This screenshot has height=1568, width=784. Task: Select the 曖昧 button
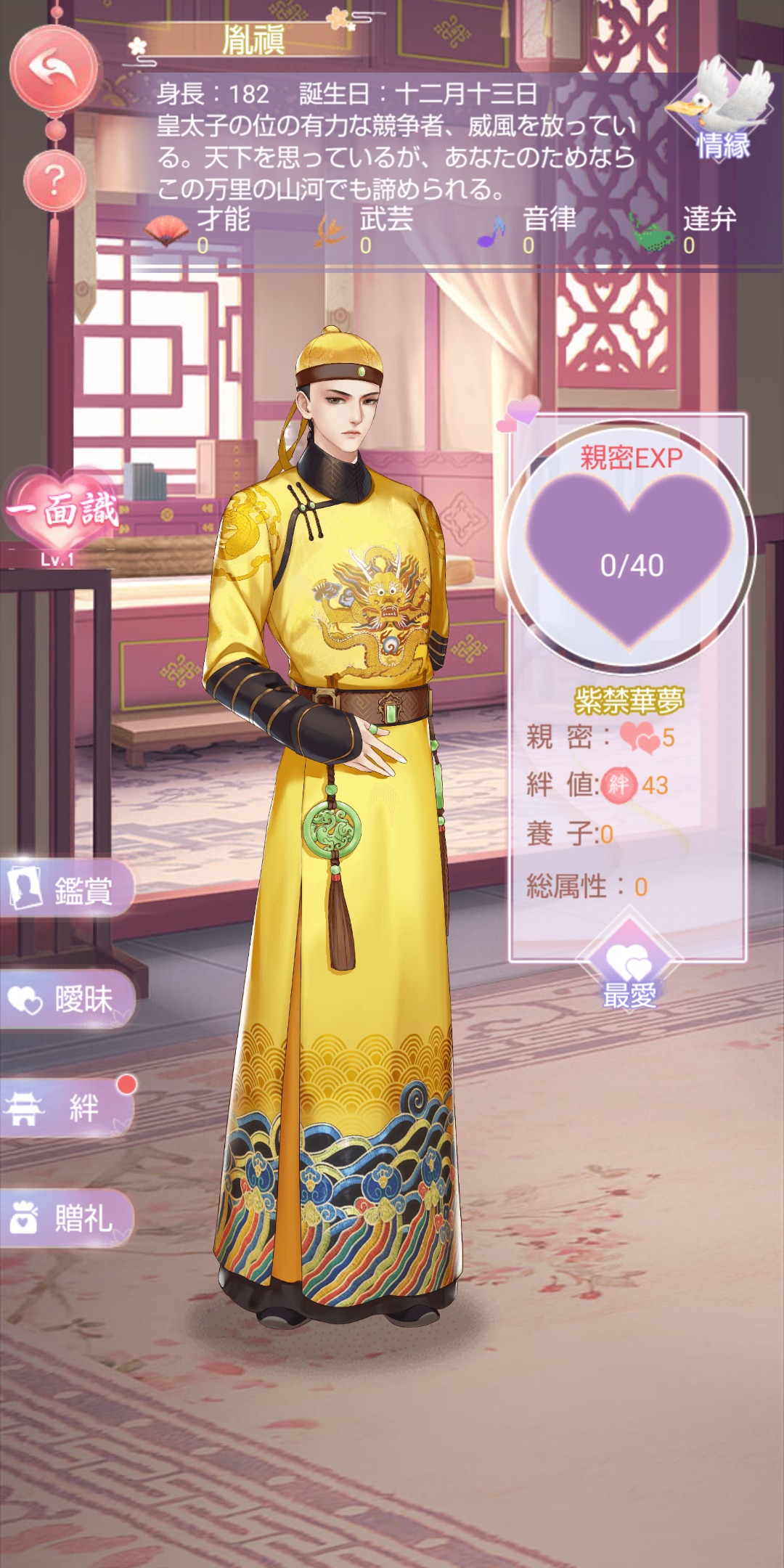67,1000
